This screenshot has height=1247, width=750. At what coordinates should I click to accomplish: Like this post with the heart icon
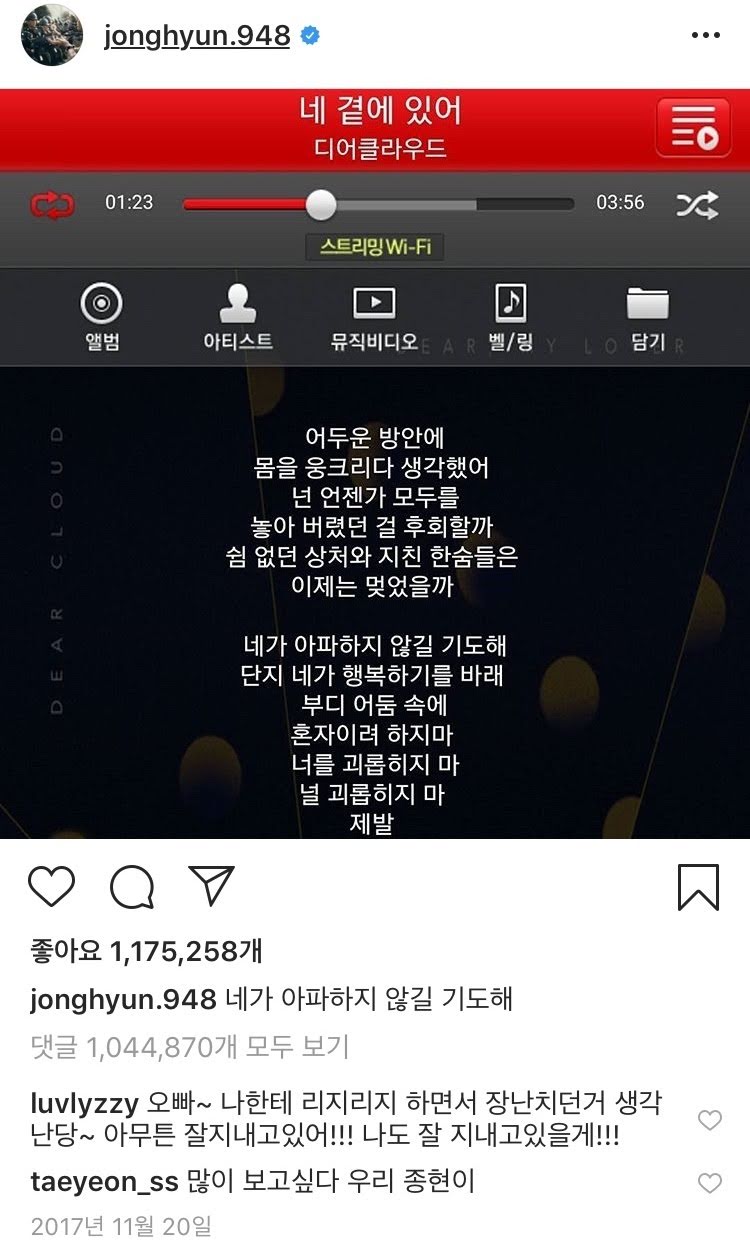(52, 886)
